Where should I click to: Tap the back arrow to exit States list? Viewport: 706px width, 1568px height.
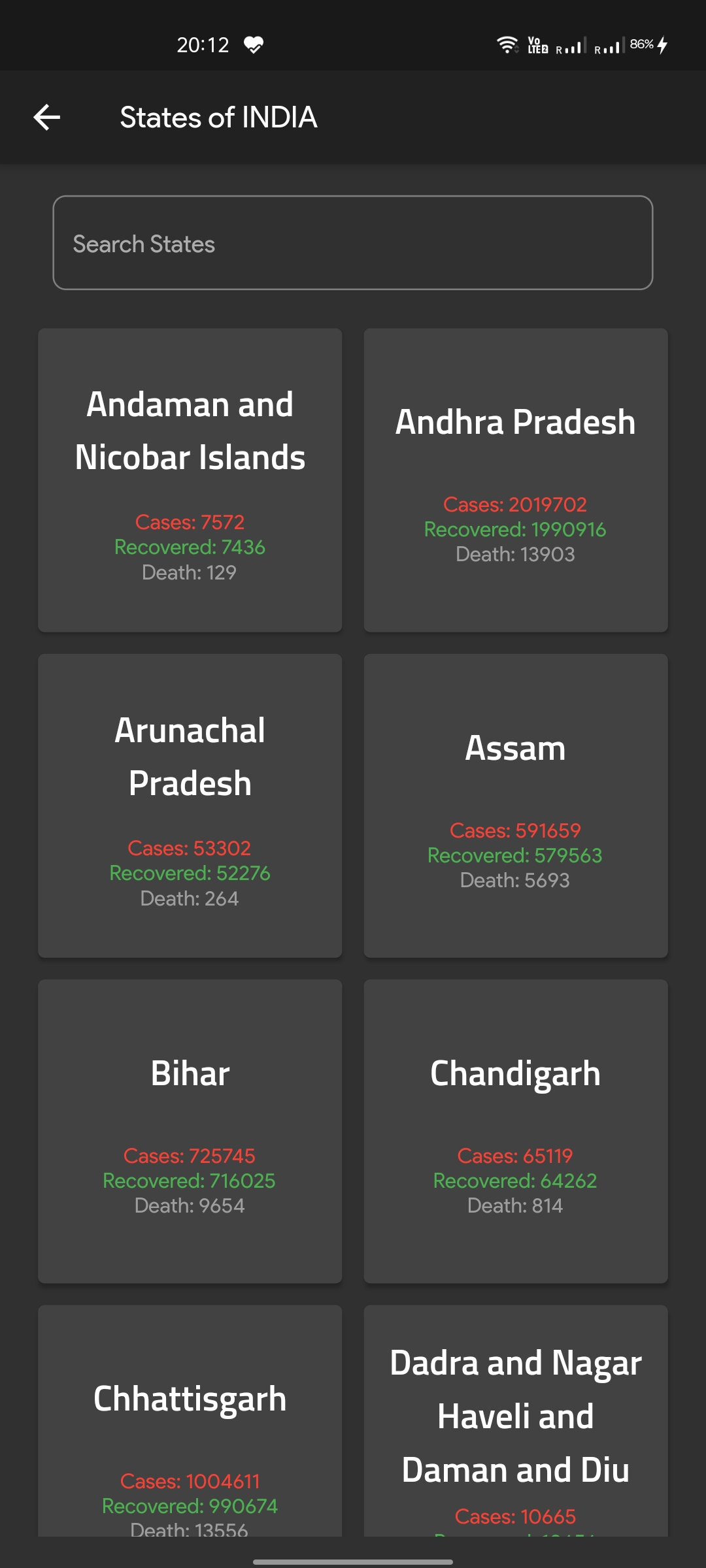46,118
